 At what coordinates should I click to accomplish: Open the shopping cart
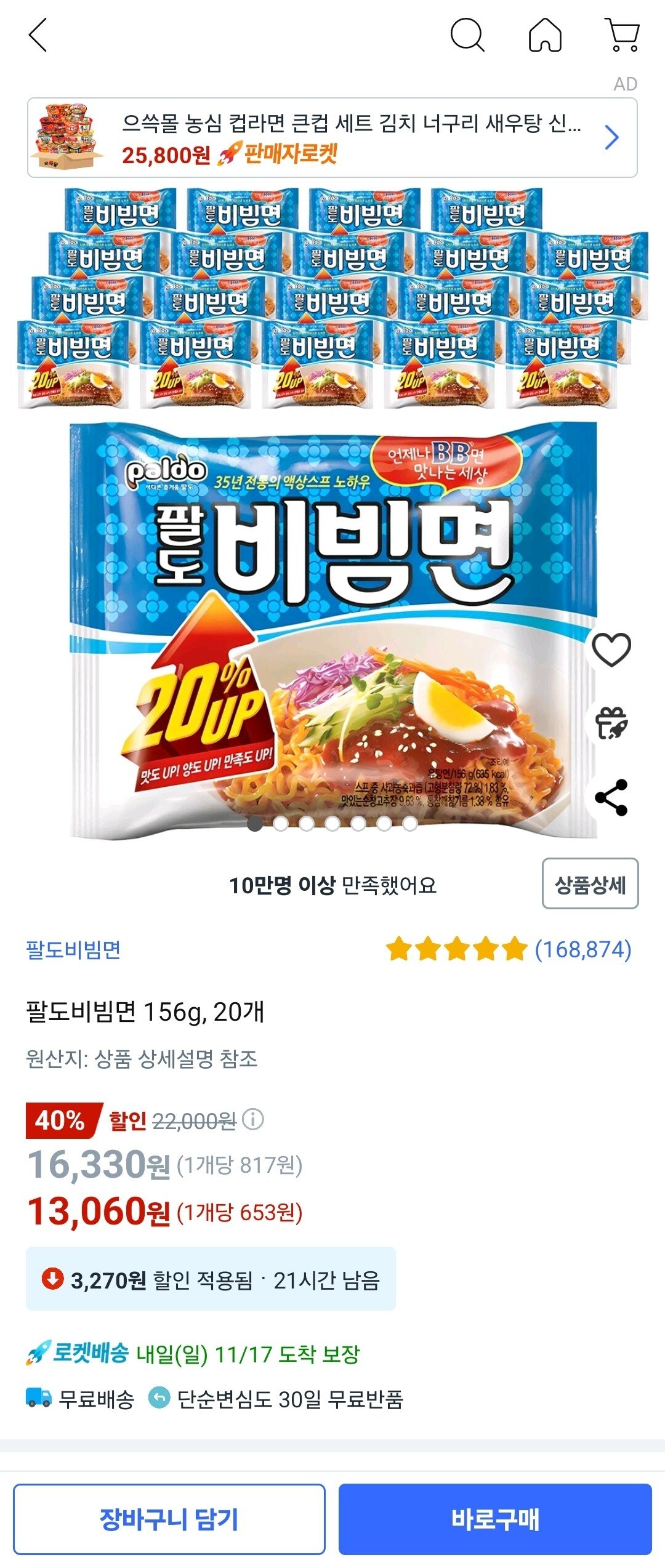click(x=623, y=34)
